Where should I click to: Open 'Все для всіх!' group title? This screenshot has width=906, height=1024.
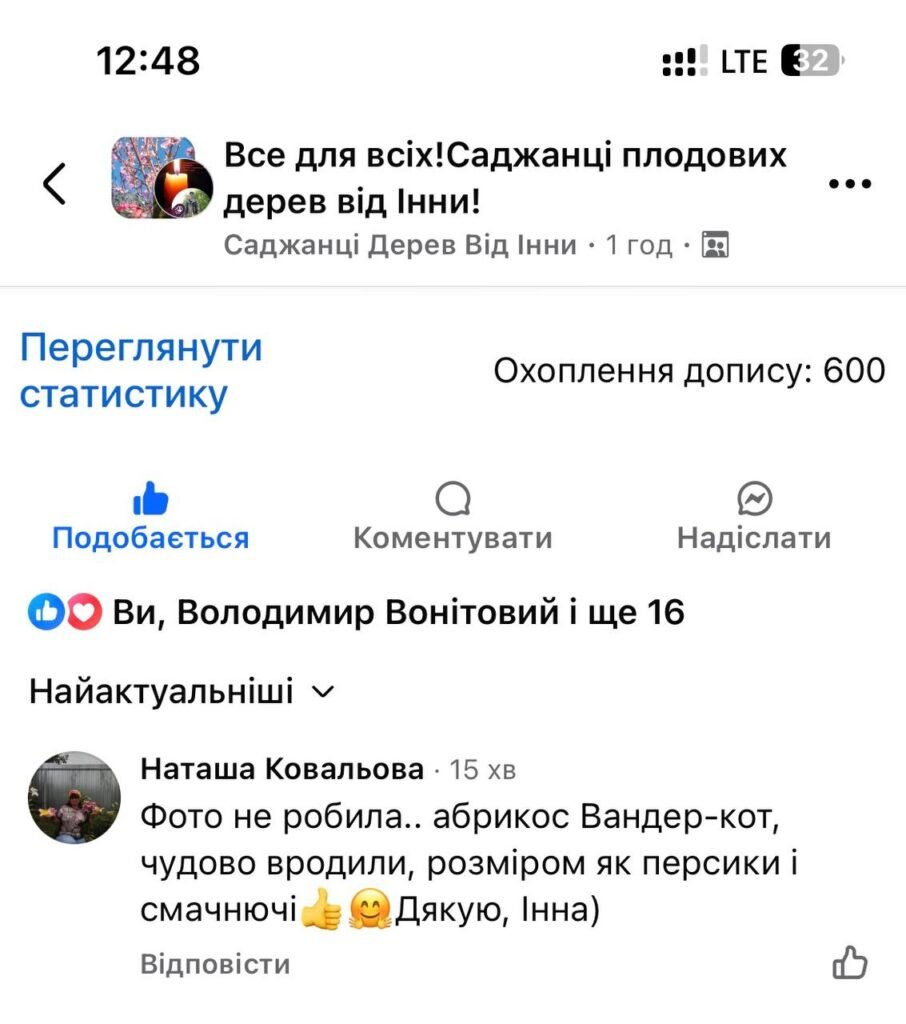[505, 178]
